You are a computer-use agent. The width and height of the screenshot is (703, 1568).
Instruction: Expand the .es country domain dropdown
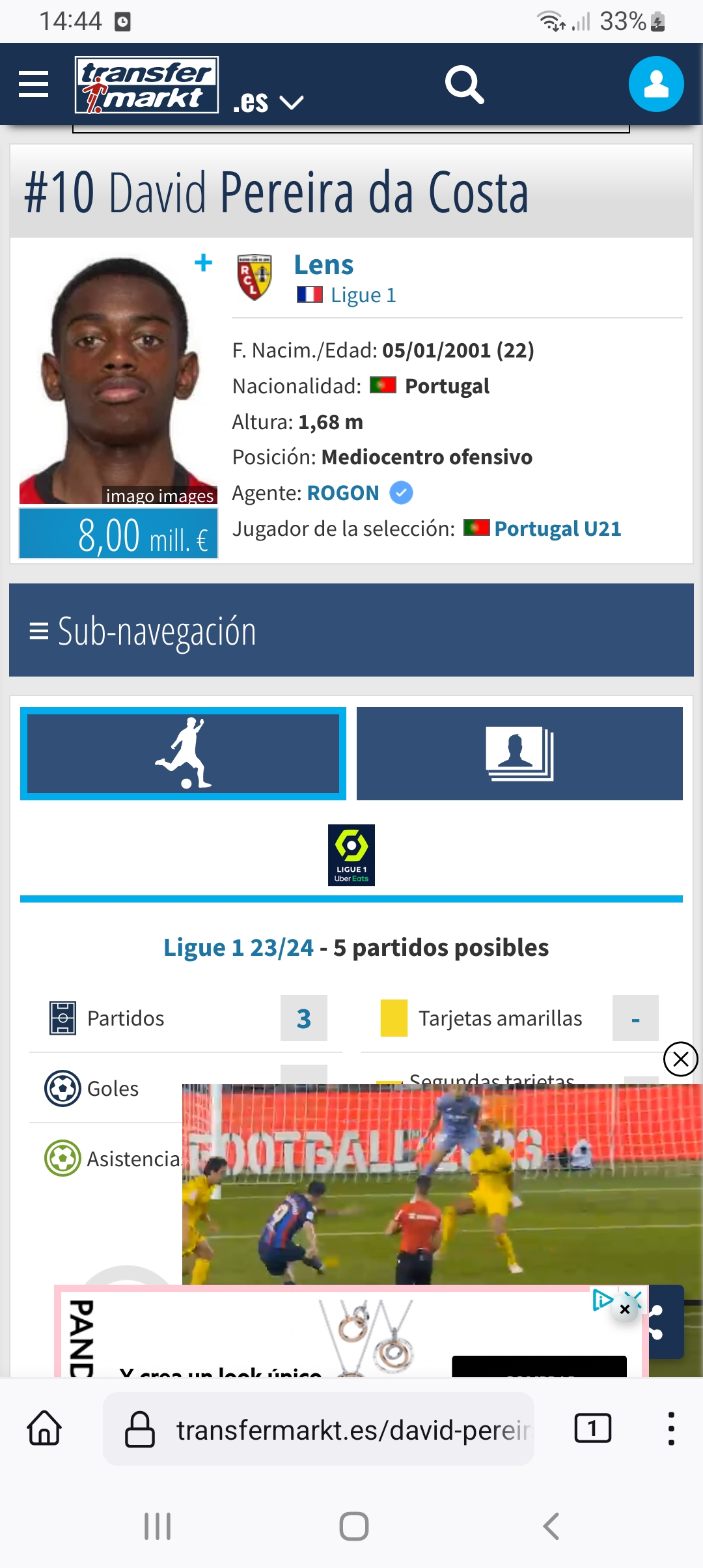click(268, 102)
